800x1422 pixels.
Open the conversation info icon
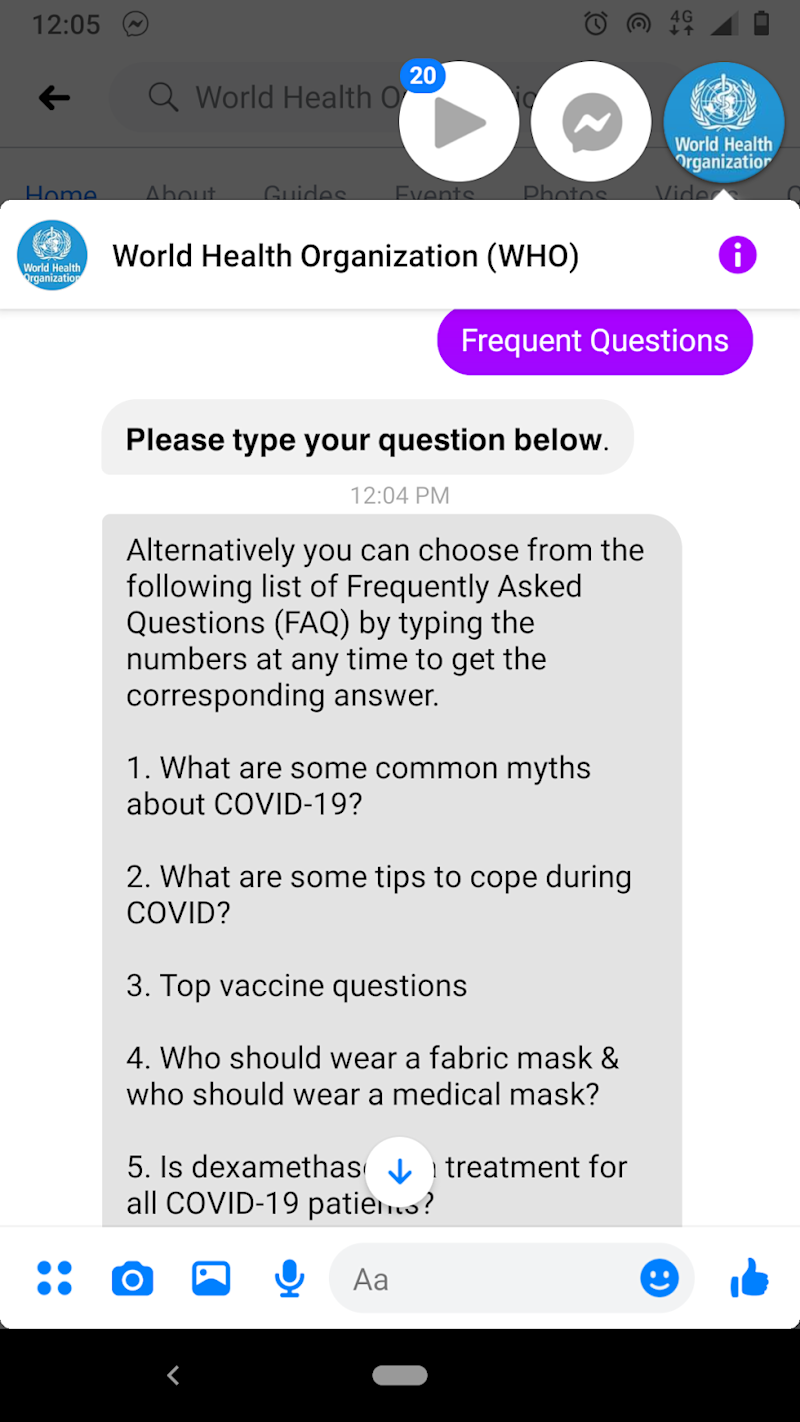[x=737, y=255]
